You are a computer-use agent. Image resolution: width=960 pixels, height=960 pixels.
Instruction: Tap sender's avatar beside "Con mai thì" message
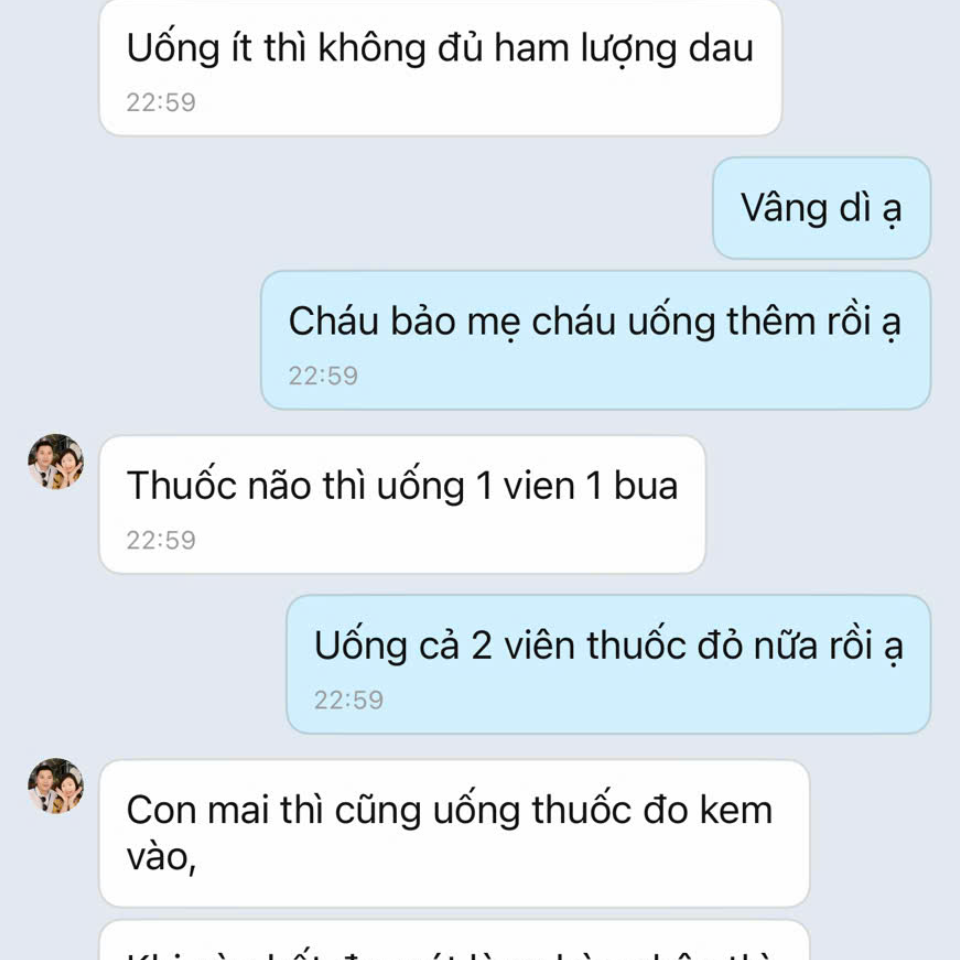coord(56,786)
